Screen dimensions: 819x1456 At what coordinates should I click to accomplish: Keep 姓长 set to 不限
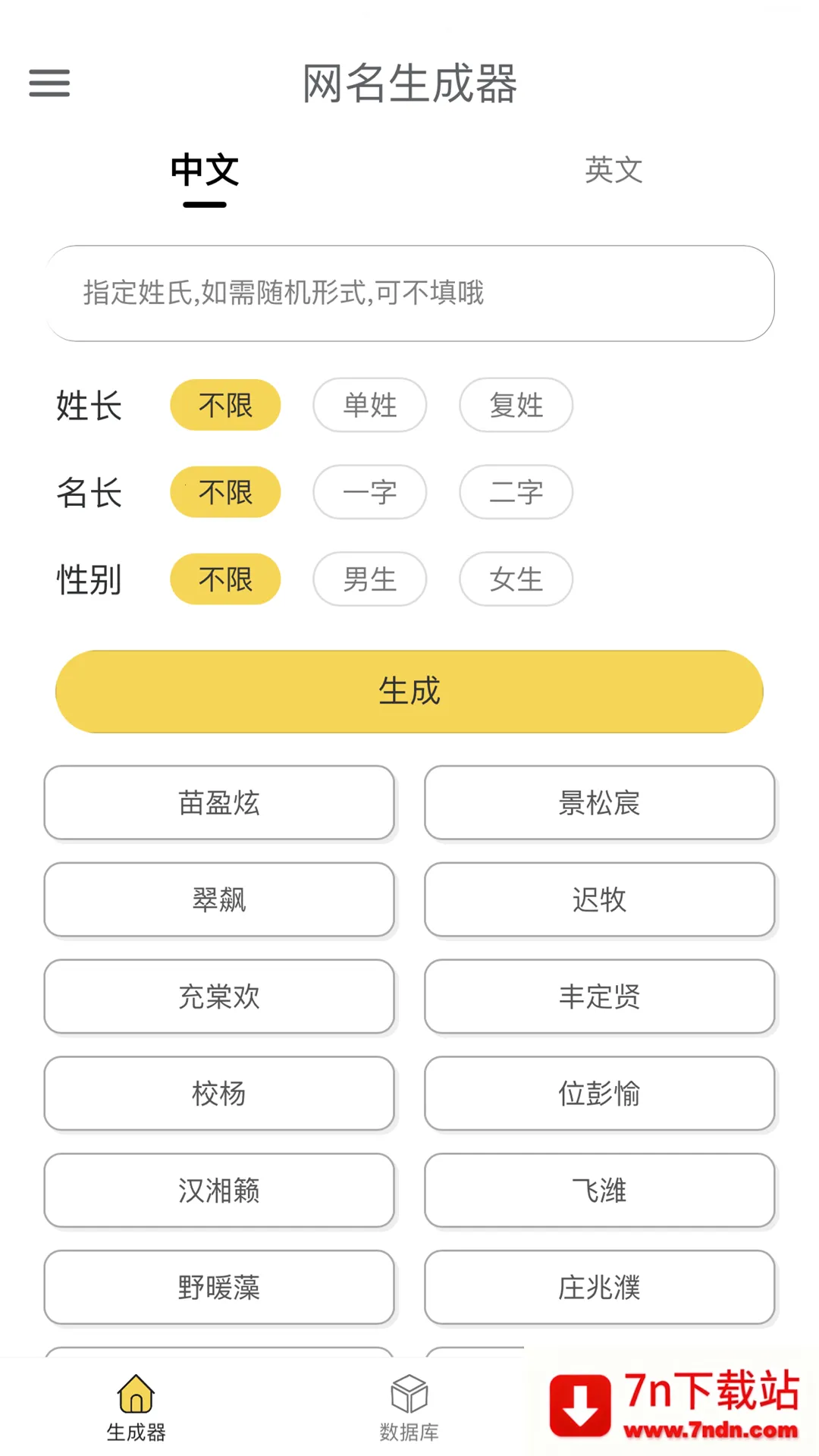225,406
